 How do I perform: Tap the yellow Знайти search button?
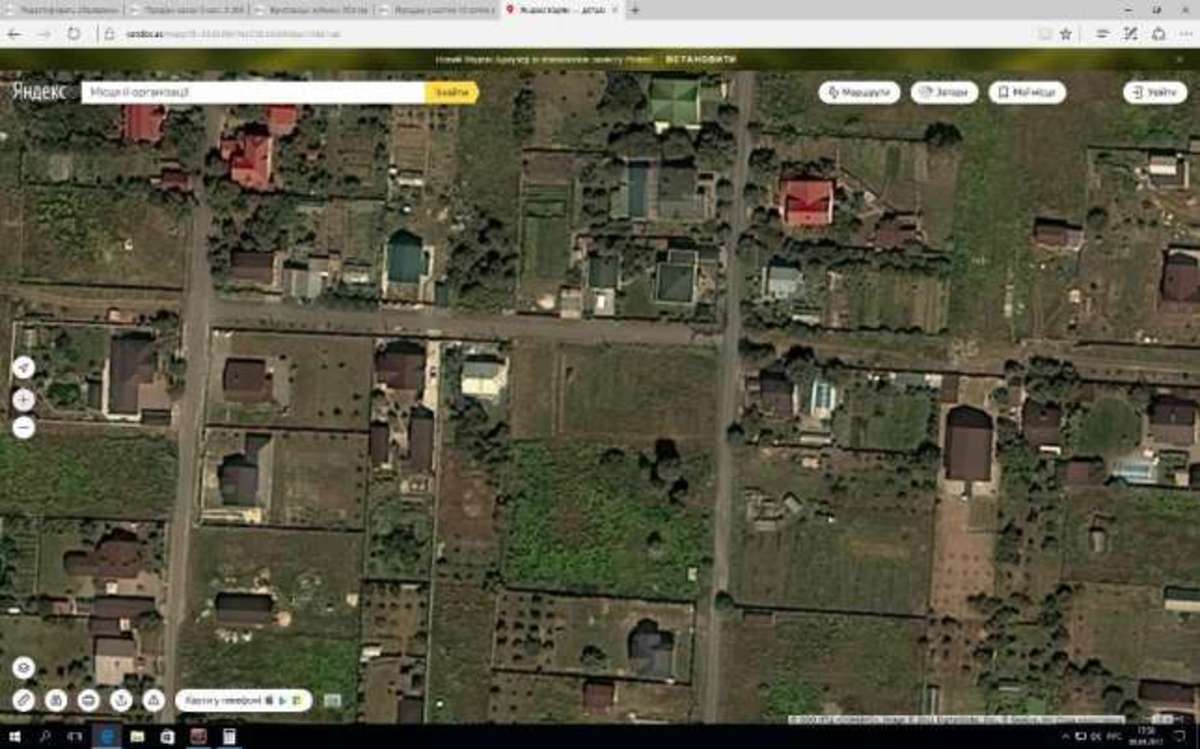tap(452, 92)
